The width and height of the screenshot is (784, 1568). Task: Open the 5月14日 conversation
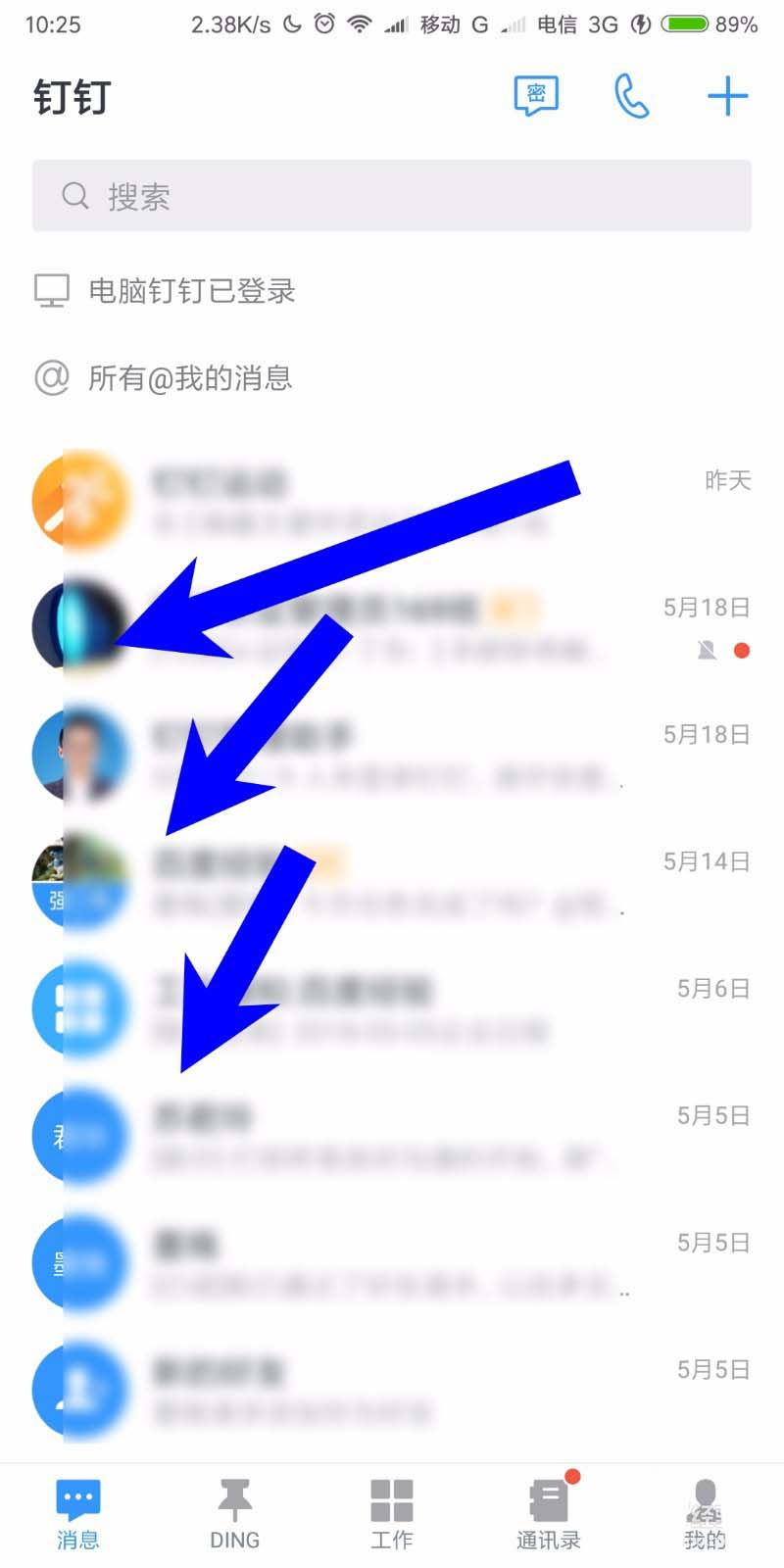[392, 880]
